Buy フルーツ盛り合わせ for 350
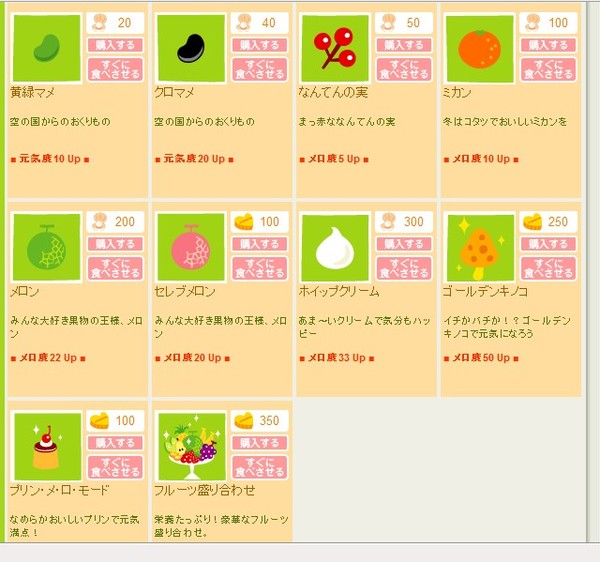Viewport: 600px width, 563px height. pos(260,443)
